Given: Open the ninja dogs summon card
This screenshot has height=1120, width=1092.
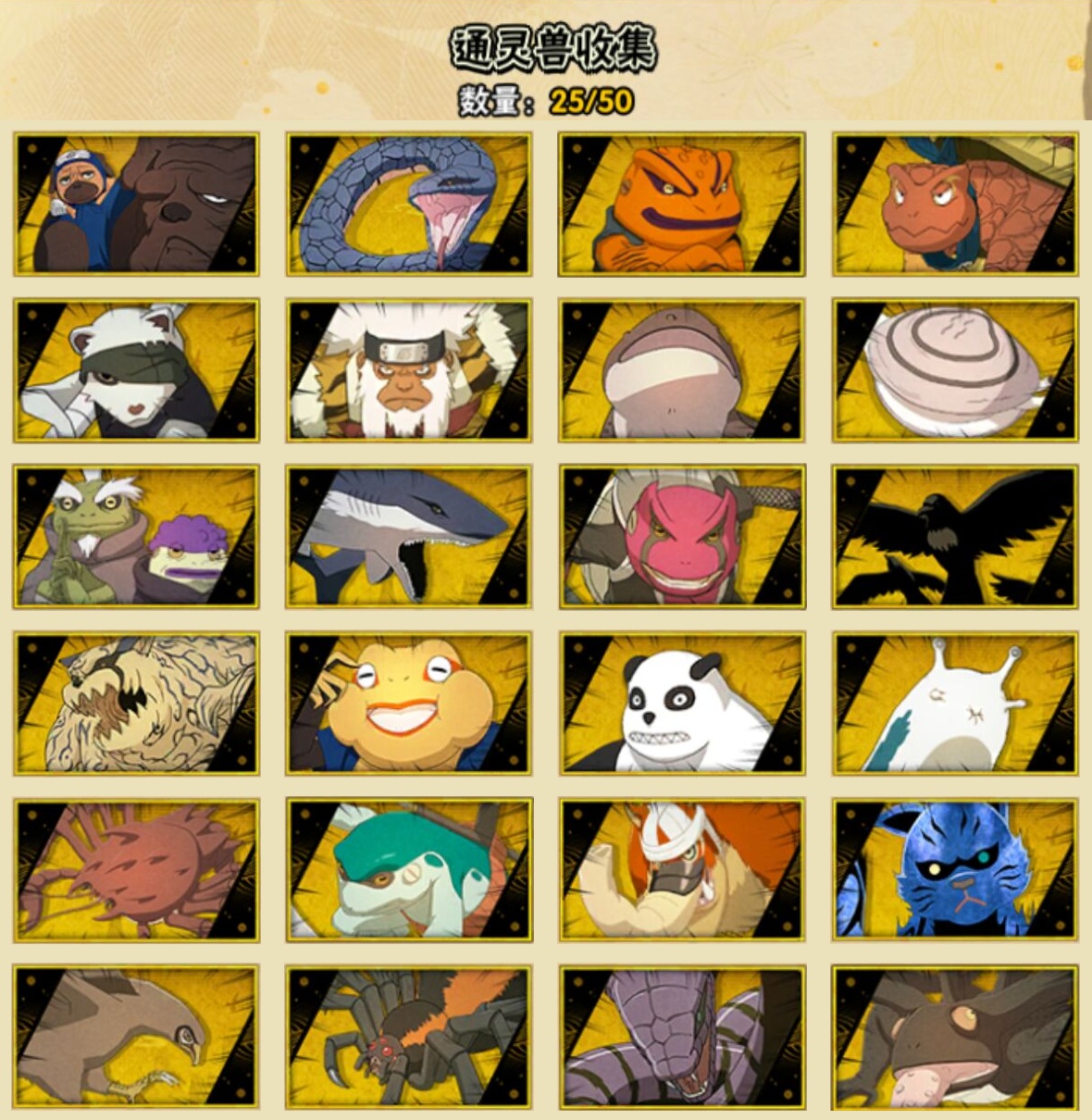Looking at the screenshot, I should click(136, 204).
